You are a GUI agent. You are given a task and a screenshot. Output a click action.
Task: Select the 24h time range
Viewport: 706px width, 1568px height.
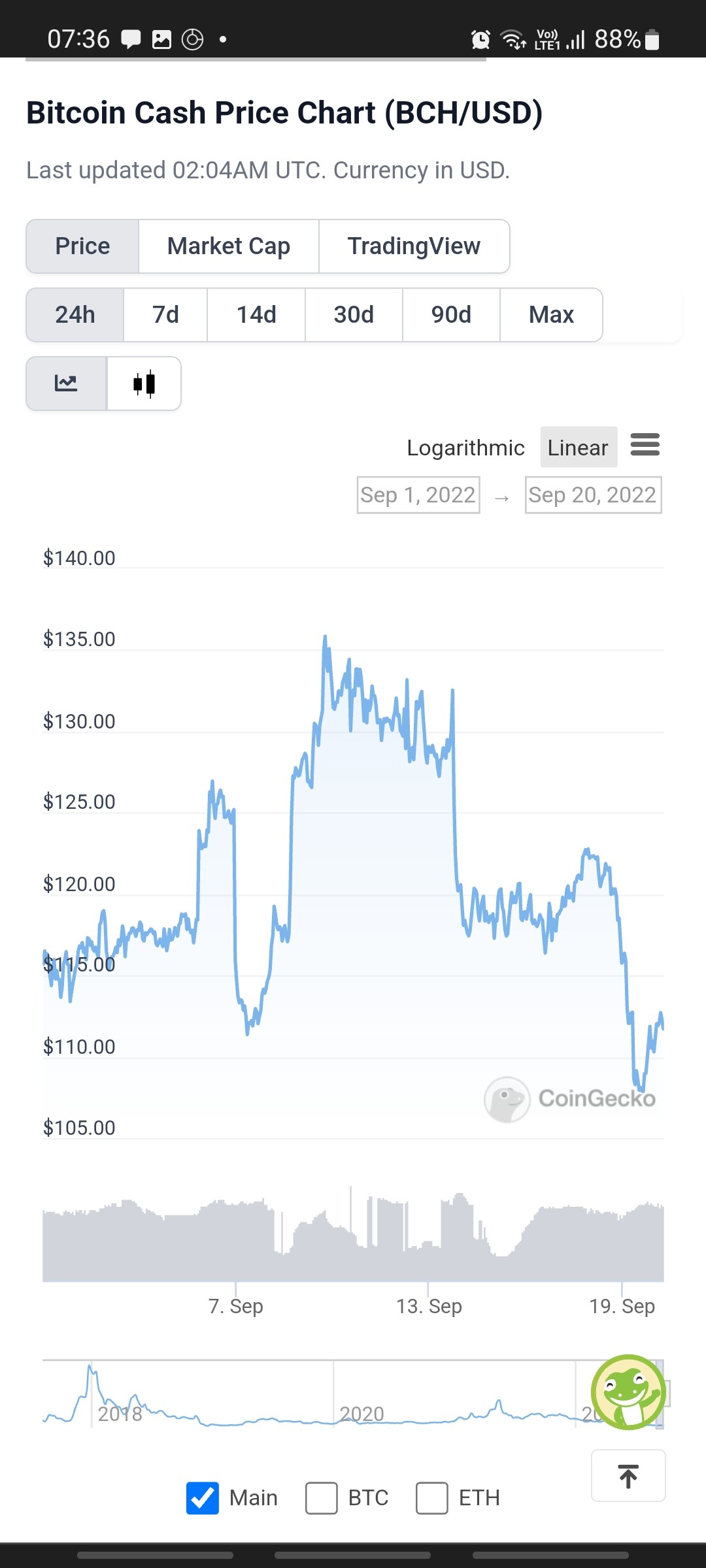coord(75,315)
